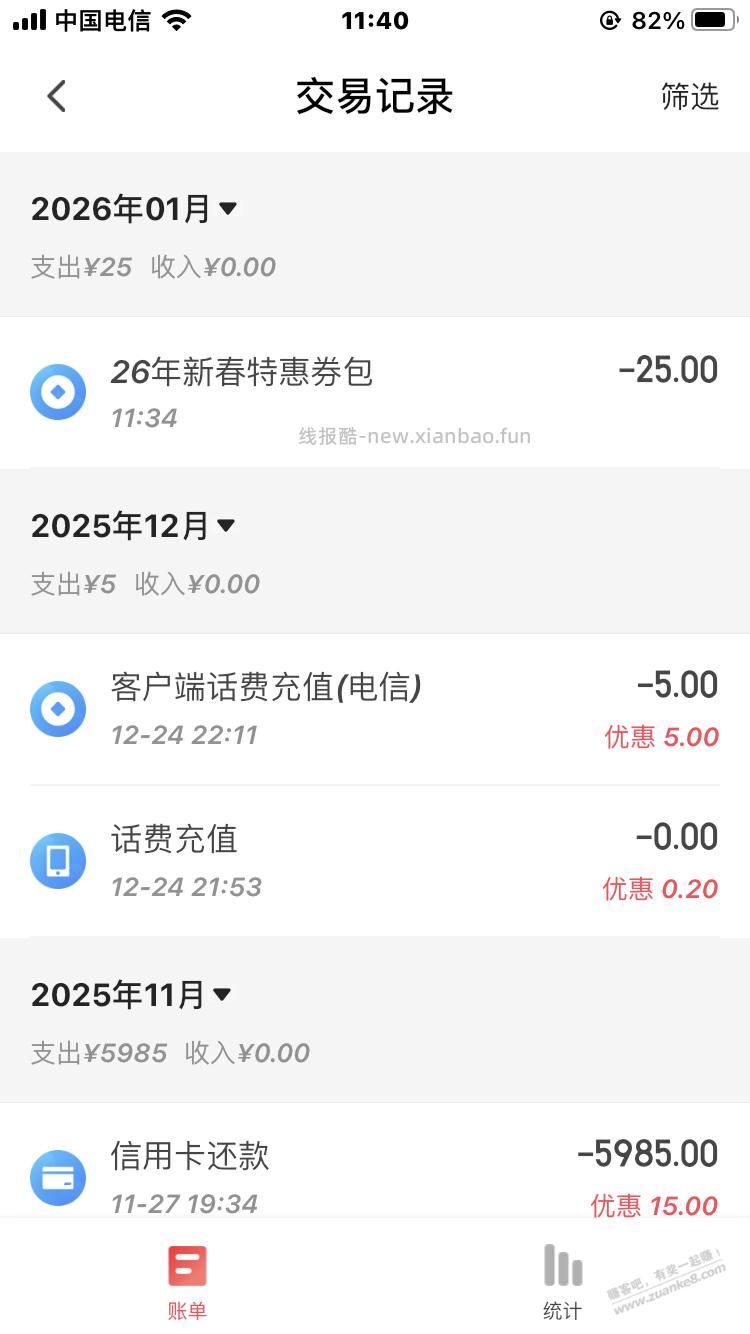Expand the 2025年11月 month dropdown
Viewport: 750px width, 1334px height.
click(x=222, y=994)
